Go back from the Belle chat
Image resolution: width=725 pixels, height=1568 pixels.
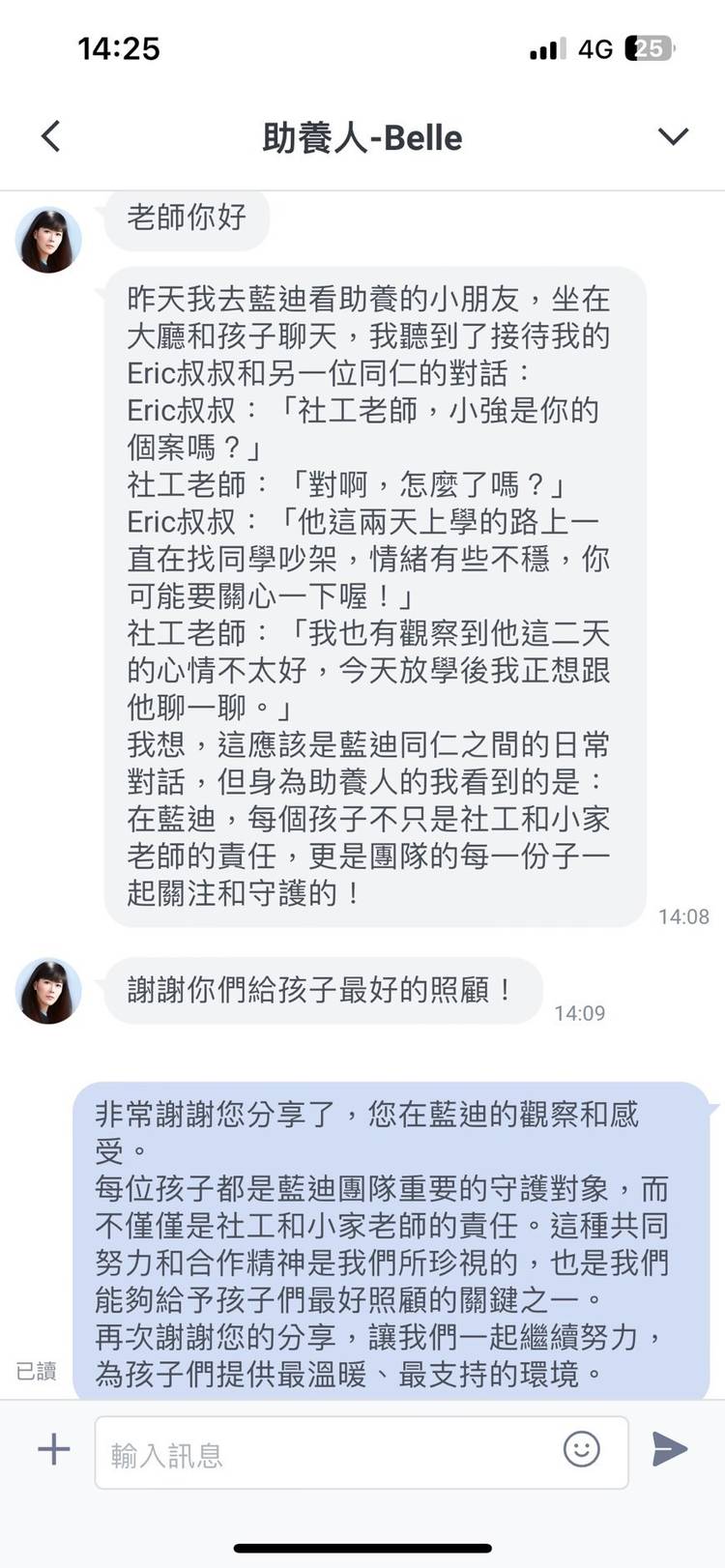[x=51, y=136]
